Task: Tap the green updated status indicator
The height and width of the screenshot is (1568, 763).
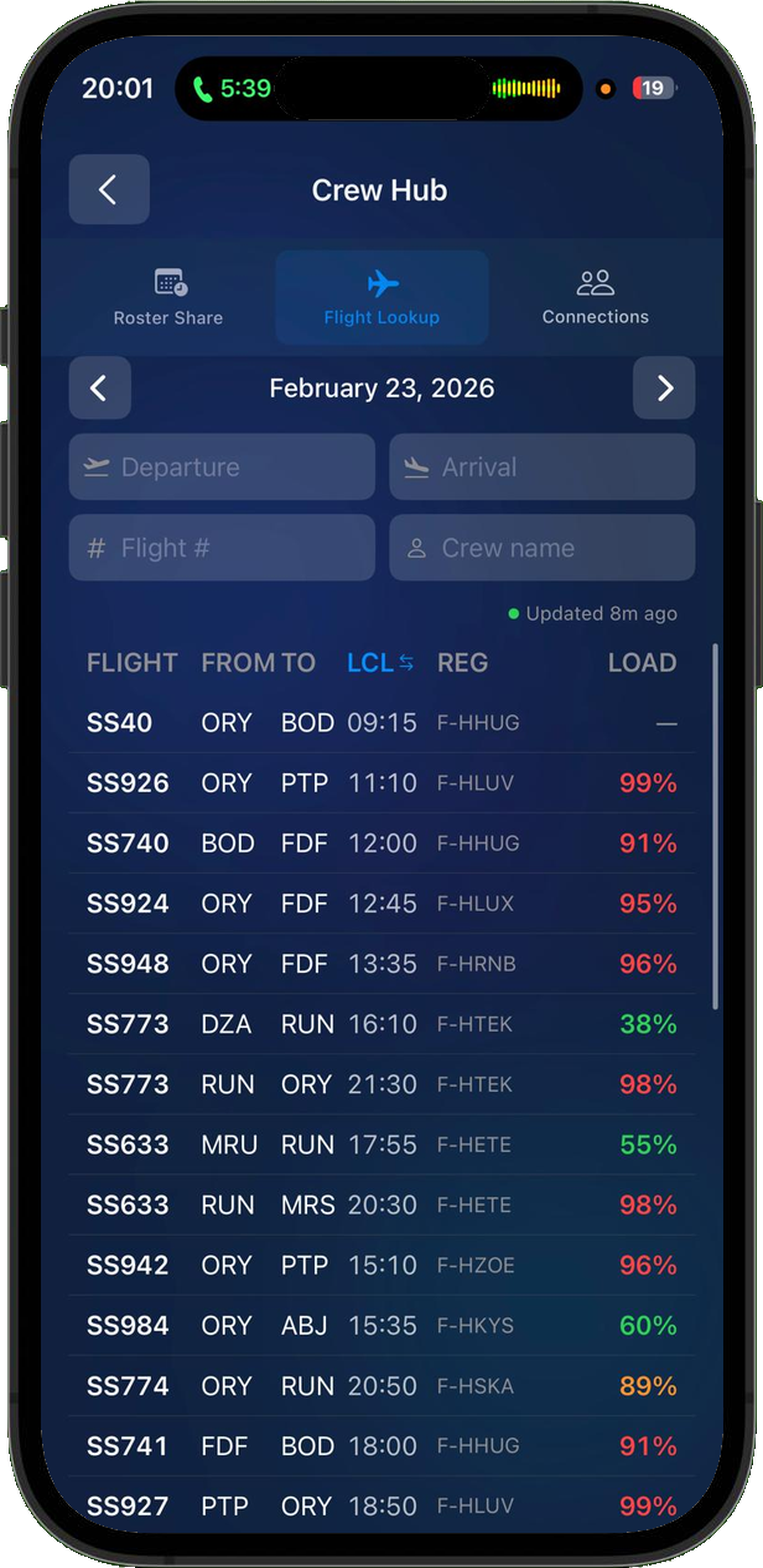Action: (x=515, y=613)
